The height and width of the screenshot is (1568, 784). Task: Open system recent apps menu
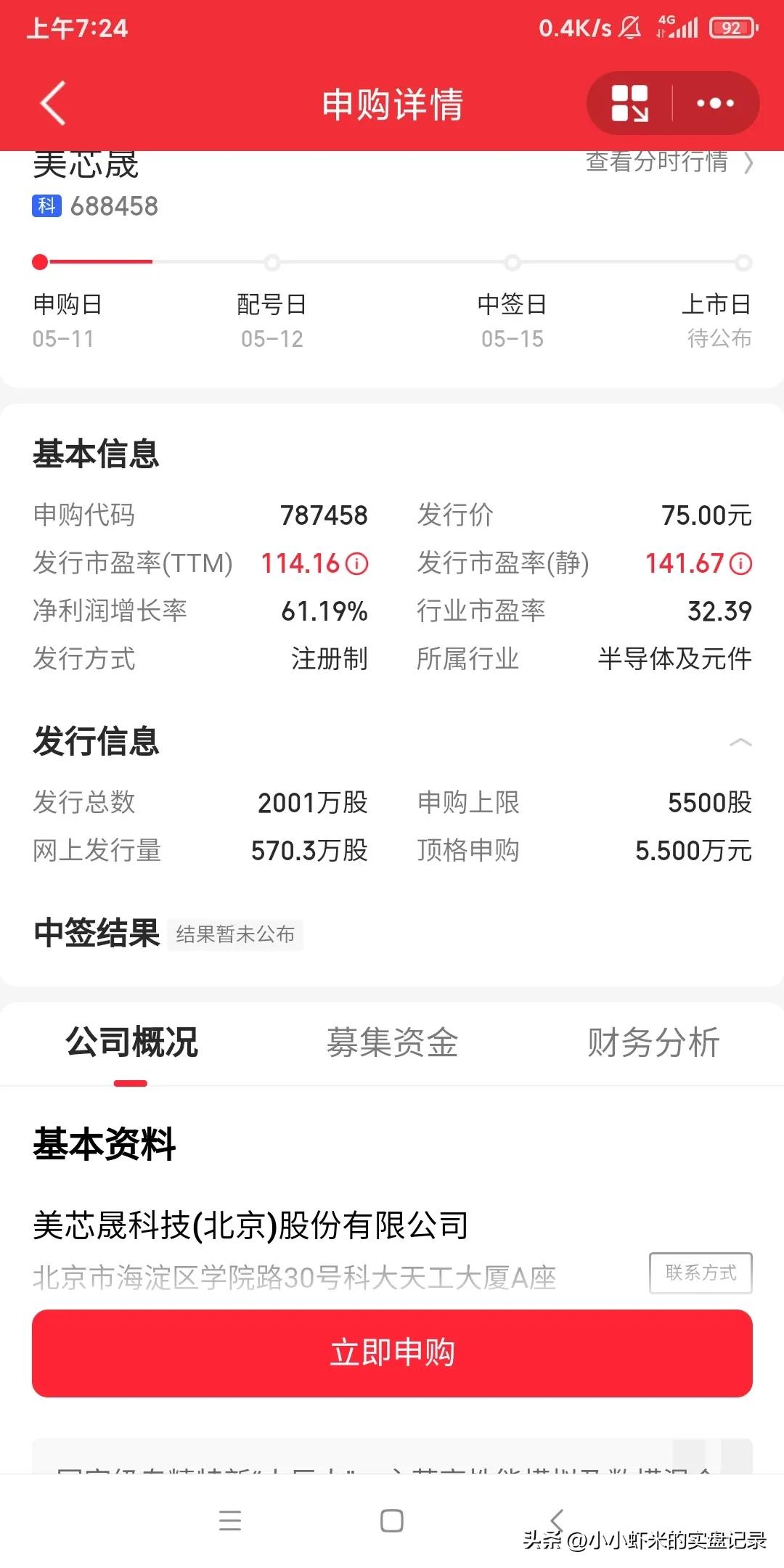coord(230,1520)
